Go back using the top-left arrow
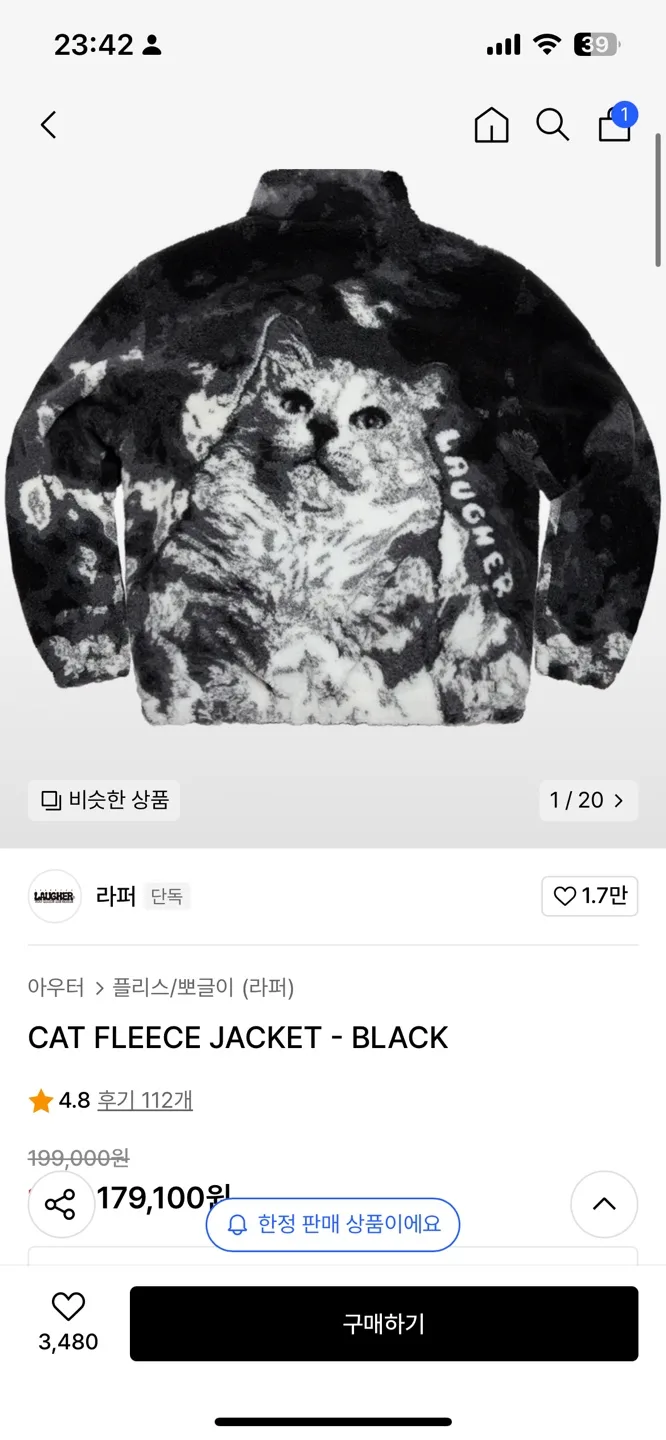This screenshot has width=666, height=1440. pyautogui.click(x=48, y=125)
